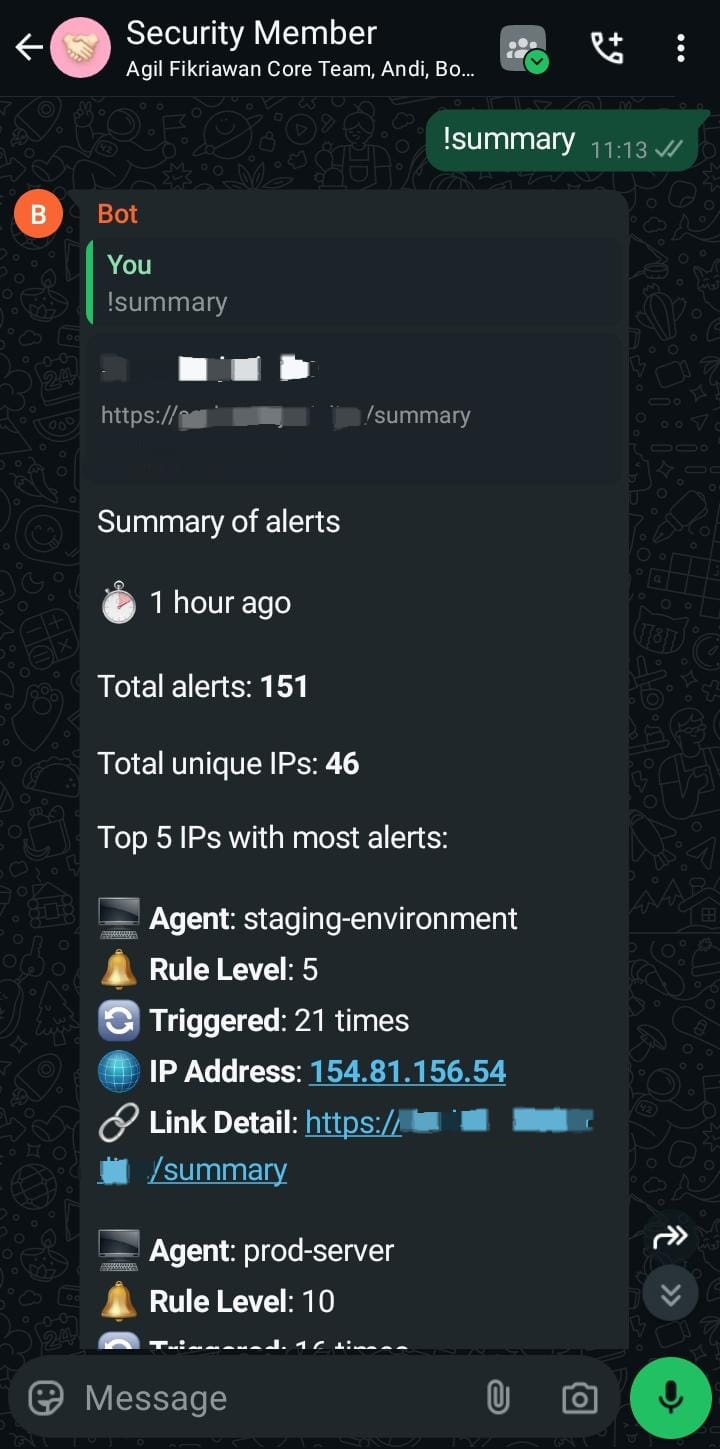Start a group call

pos(607,47)
